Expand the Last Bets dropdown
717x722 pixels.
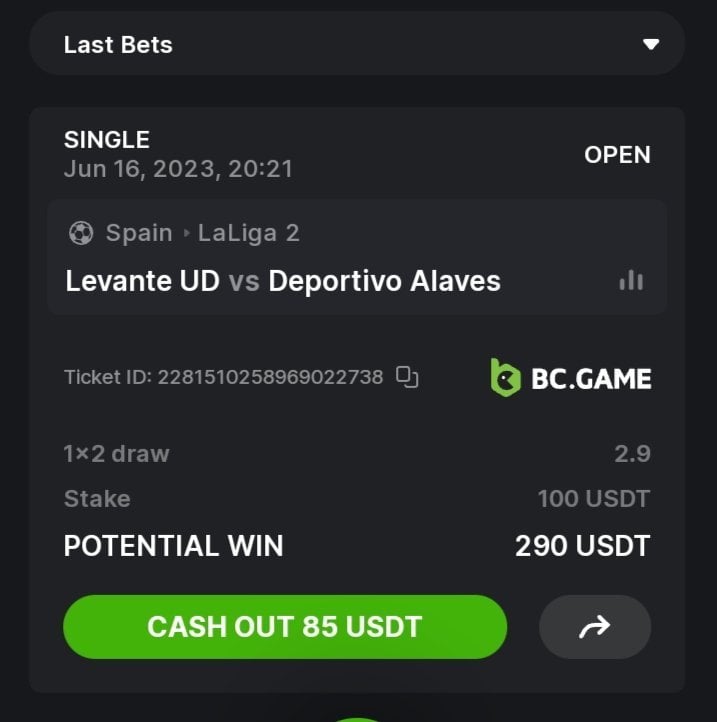coord(651,44)
